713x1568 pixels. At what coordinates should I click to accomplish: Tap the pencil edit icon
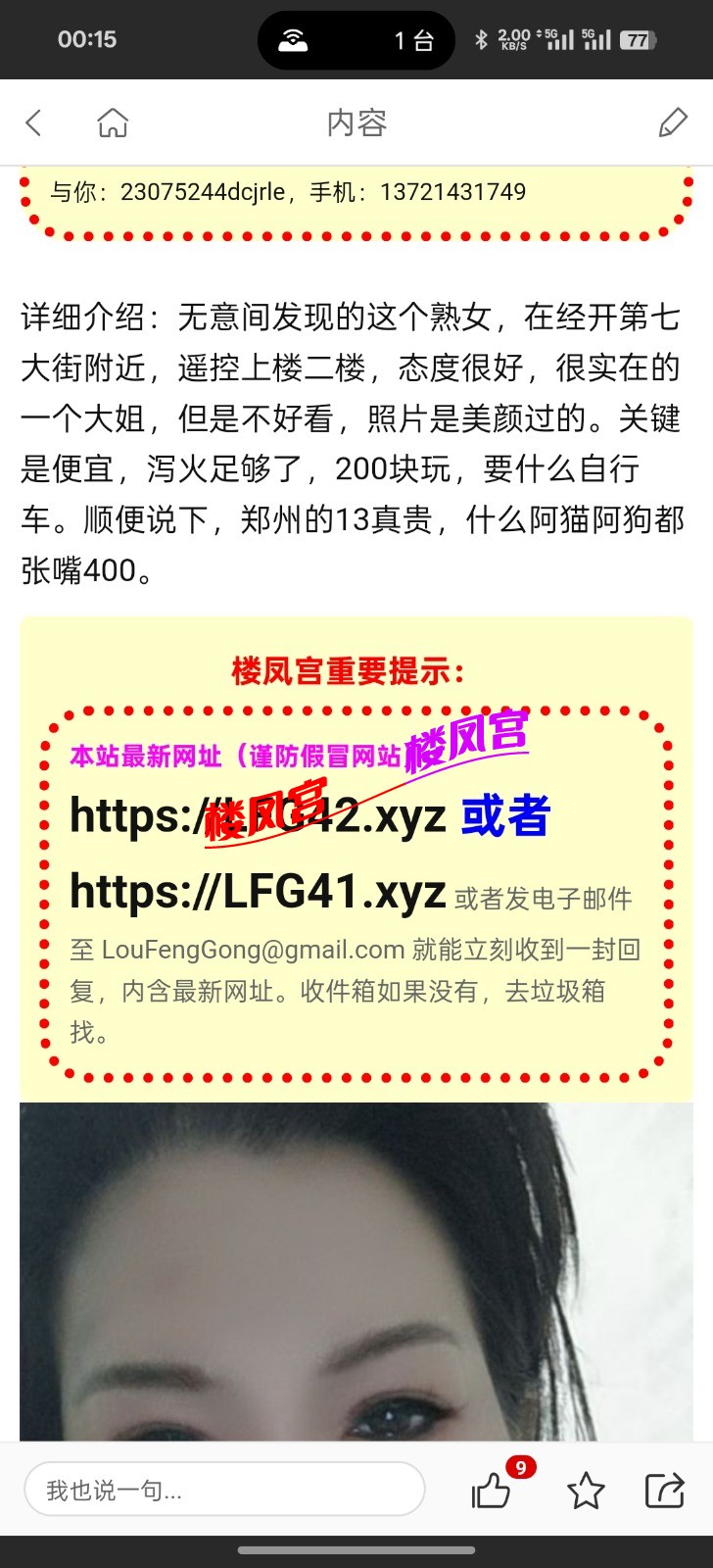pyautogui.click(x=673, y=122)
